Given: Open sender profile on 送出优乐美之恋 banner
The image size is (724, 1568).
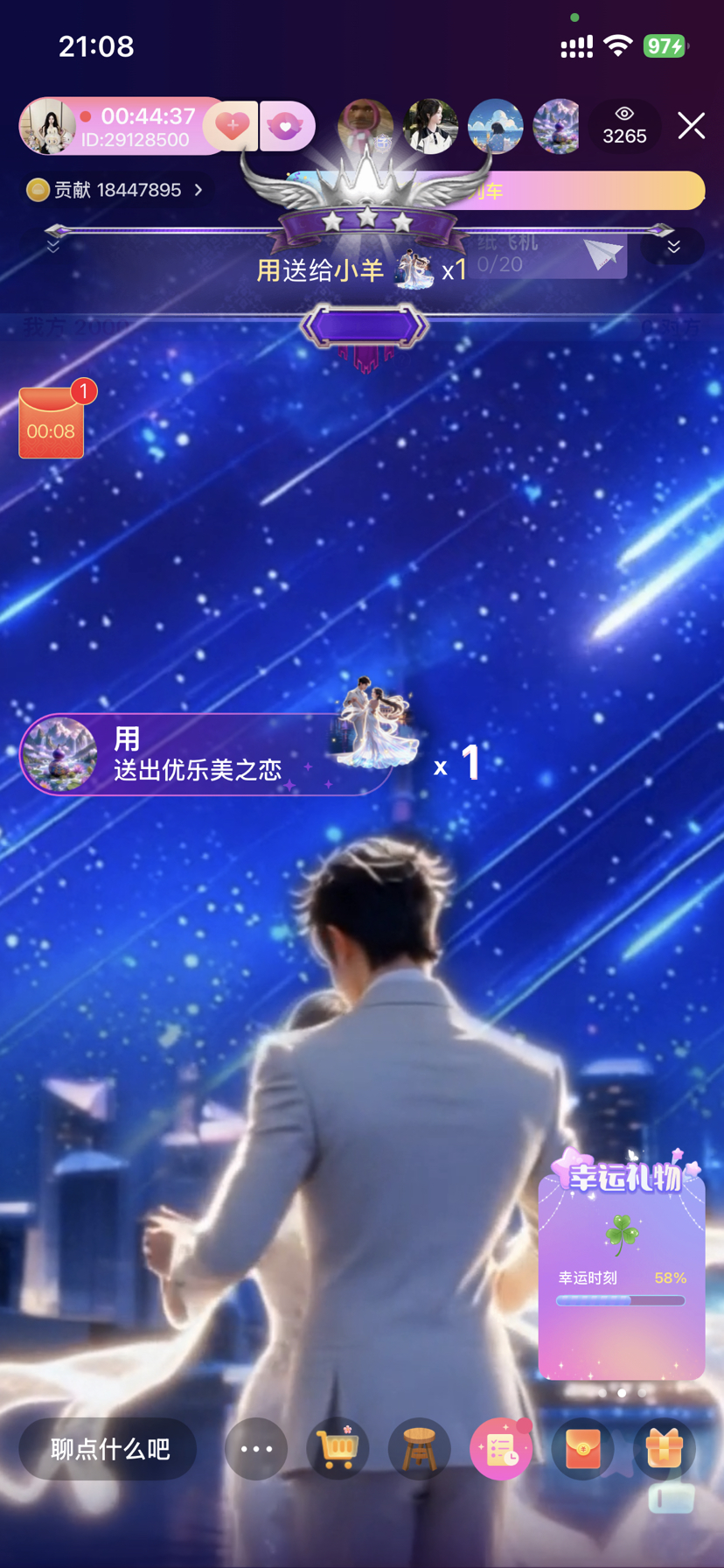Looking at the screenshot, I should [59, 754].
